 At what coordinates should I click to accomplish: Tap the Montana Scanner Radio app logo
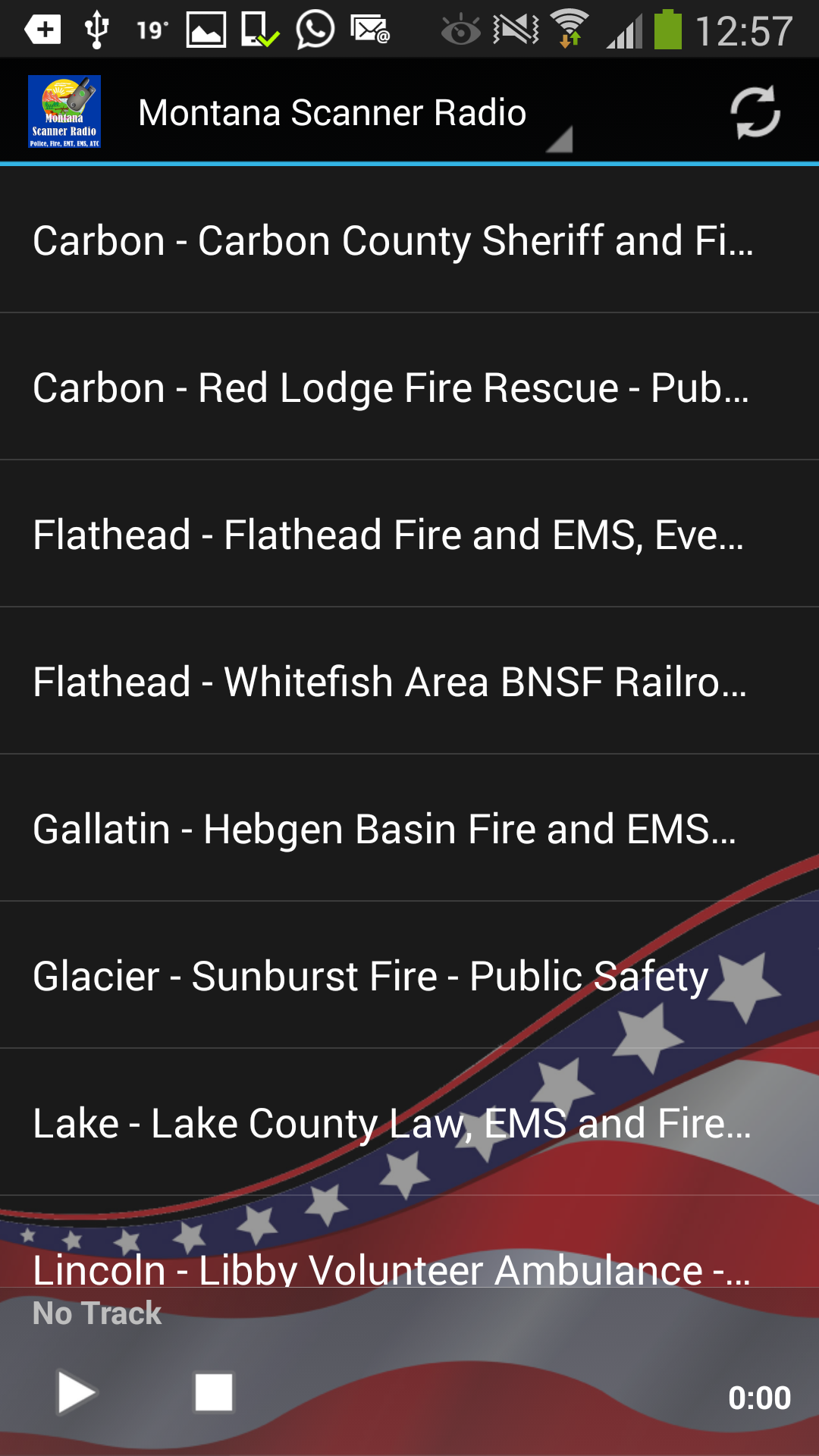tap(64, 112)
